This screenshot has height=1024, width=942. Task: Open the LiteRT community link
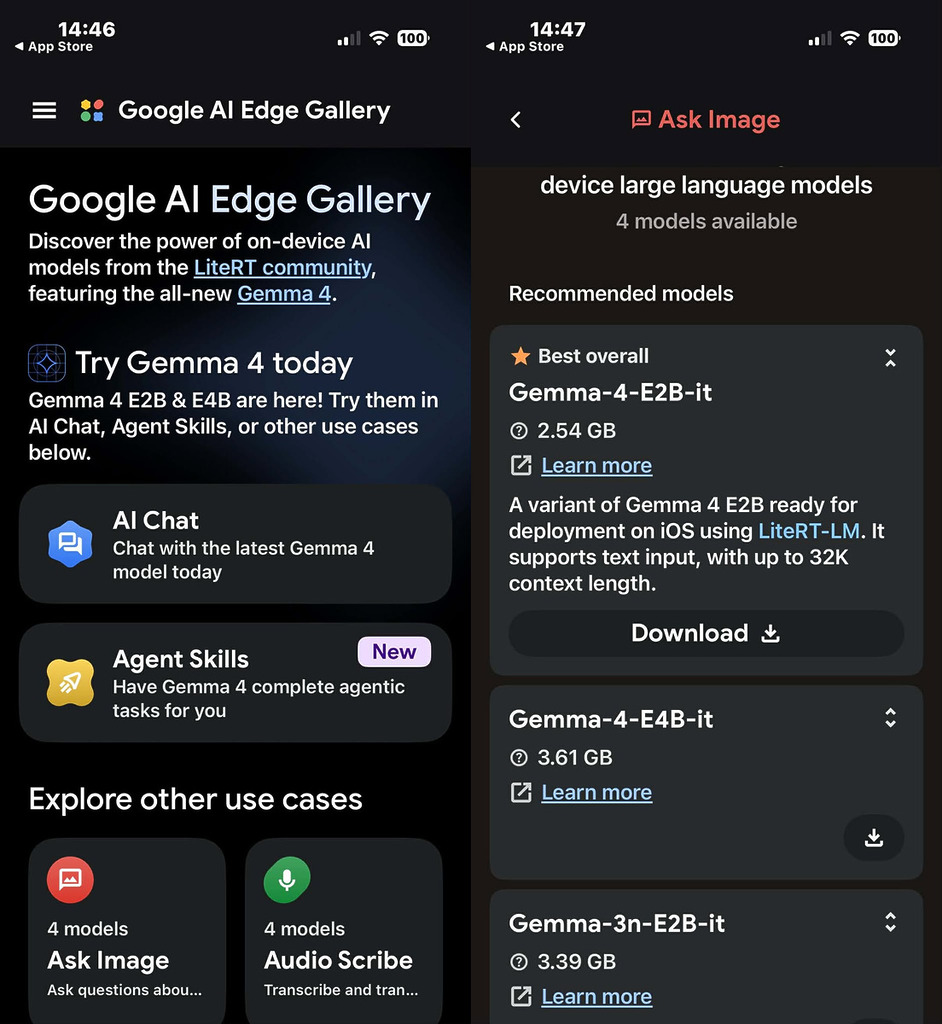coord(282,268)
